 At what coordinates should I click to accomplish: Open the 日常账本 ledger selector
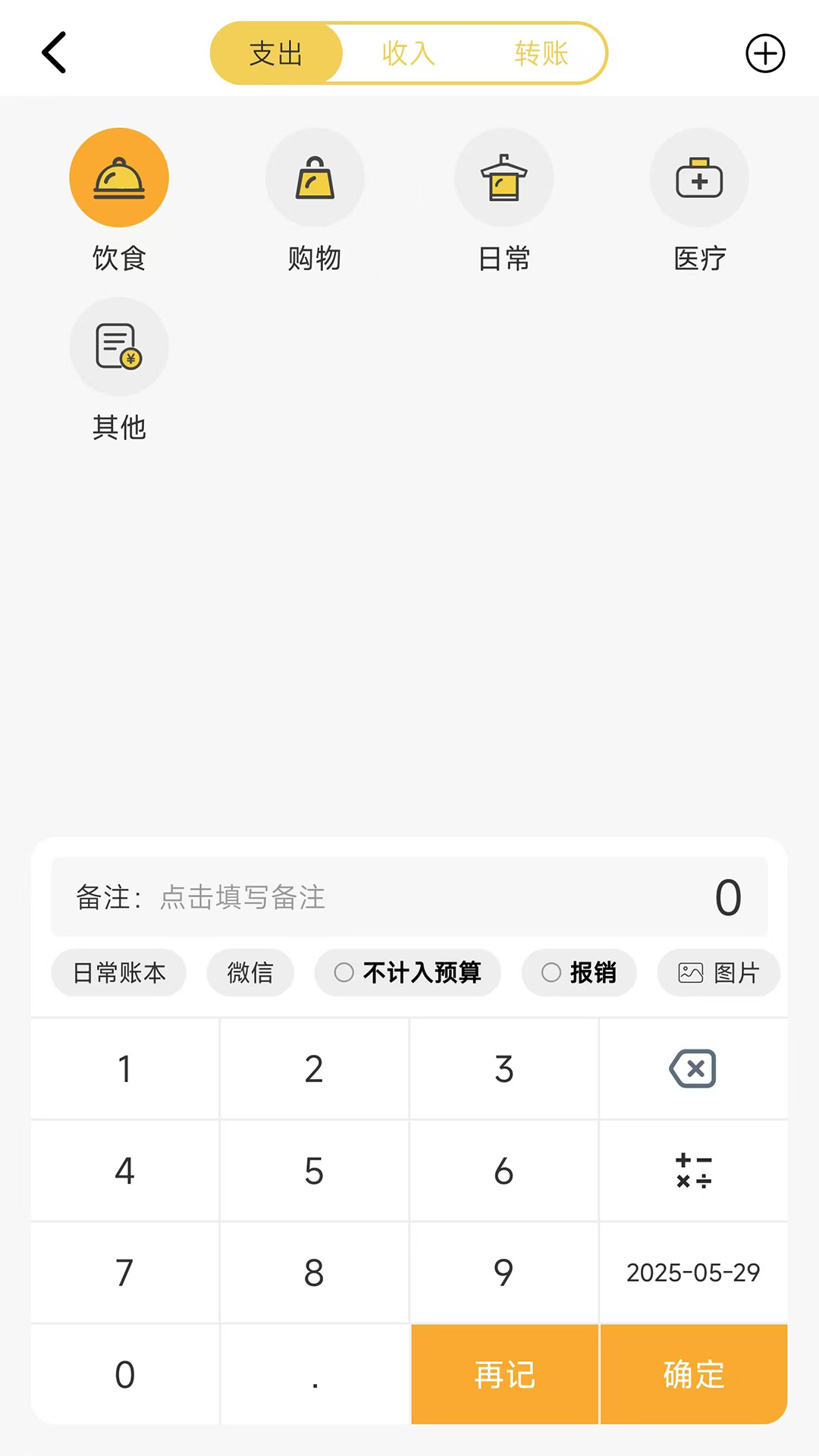coord(119,972)
